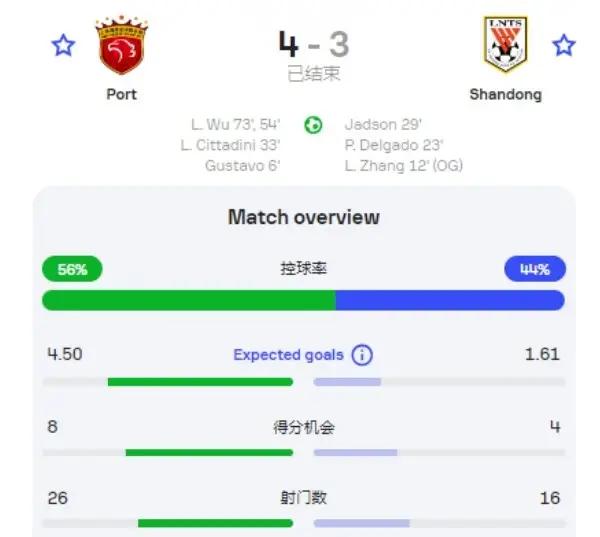
Task: Favorite the Port team with its star
Action: 63,46
